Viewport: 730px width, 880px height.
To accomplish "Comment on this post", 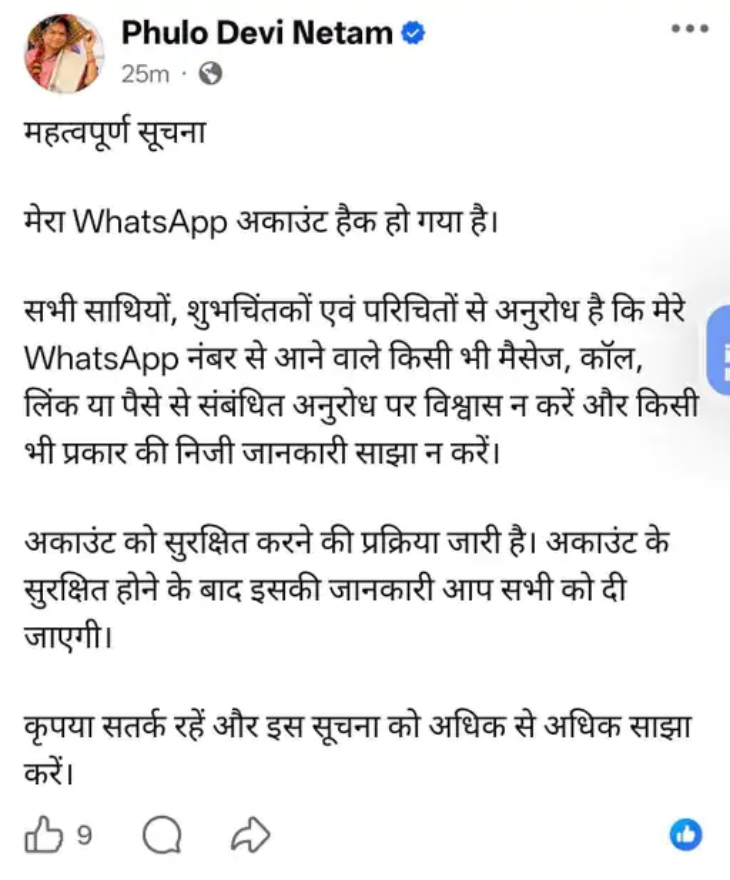I will pyautogui.click(x=162, y=835).
